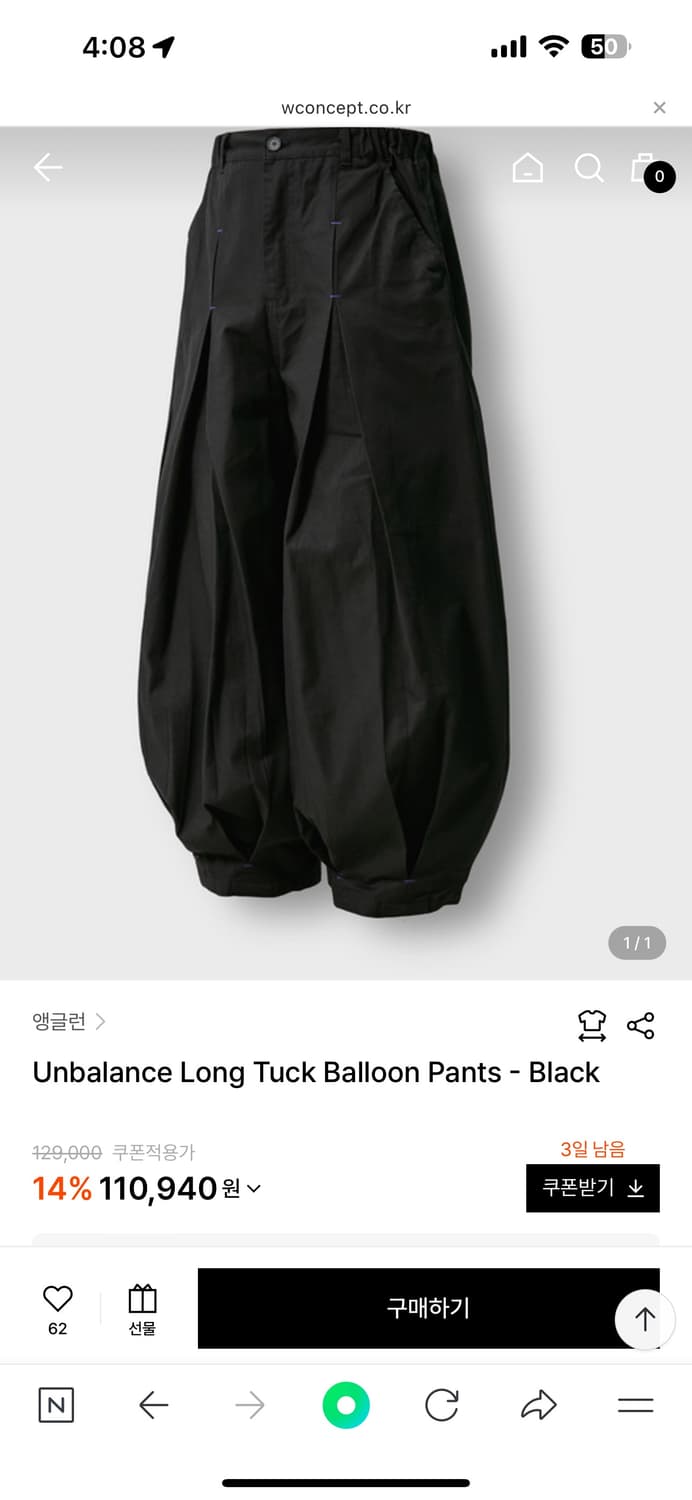Close the wconcept.co.kr web view
The height and width of the screenshot is (1500, 692).
[659, 108]
